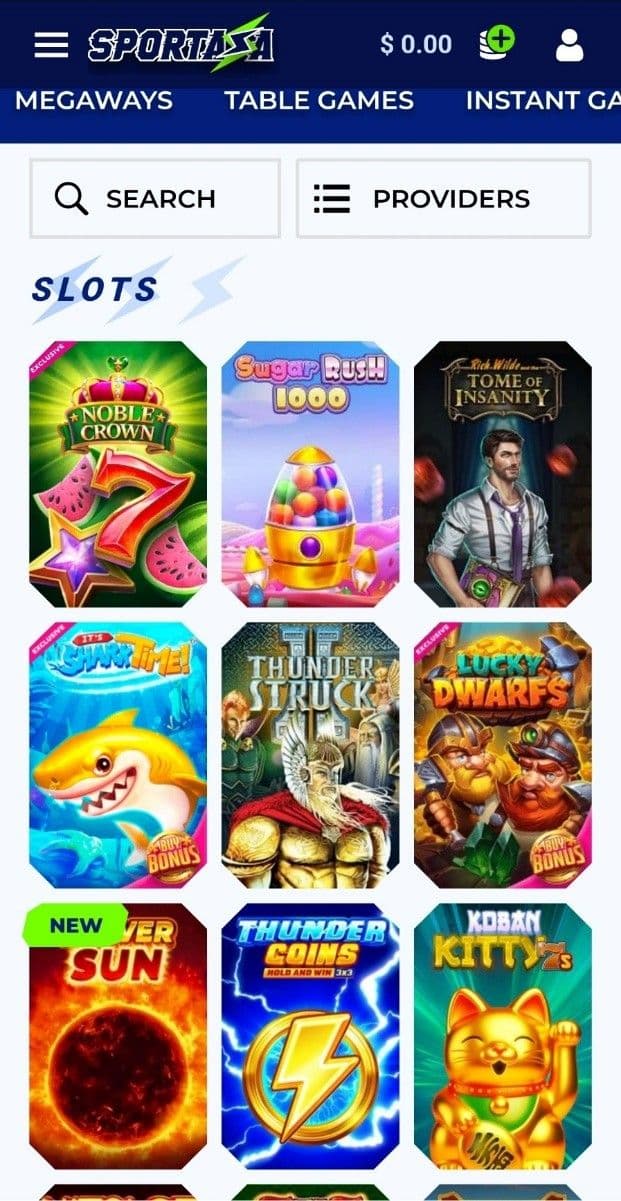Launch Thunderstruck II slot

pos(310,755)
